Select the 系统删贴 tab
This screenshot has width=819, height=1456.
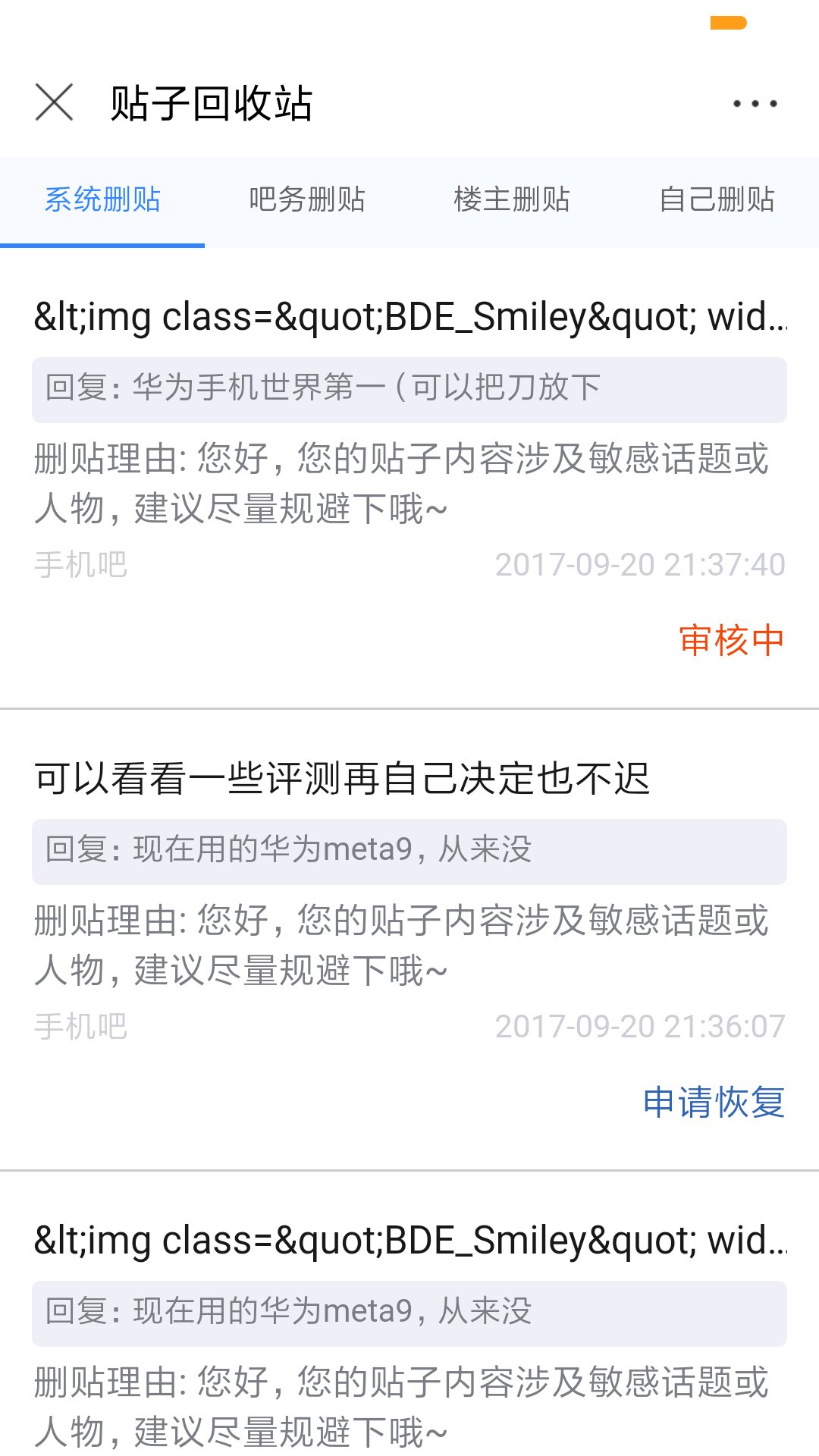coord(102,200)
